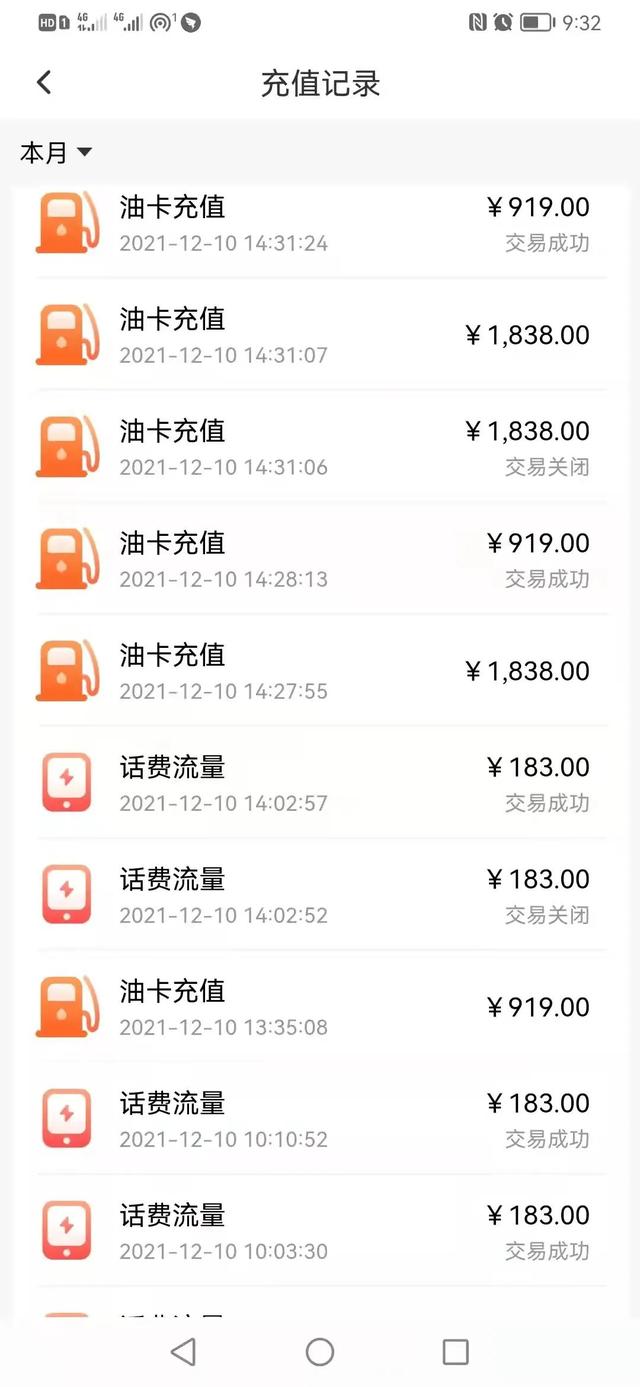Open the 油卡充值 record at 13:35:08
Image resolution: width=640 pixels, height=1387 pixels.
click(320, 1008)
